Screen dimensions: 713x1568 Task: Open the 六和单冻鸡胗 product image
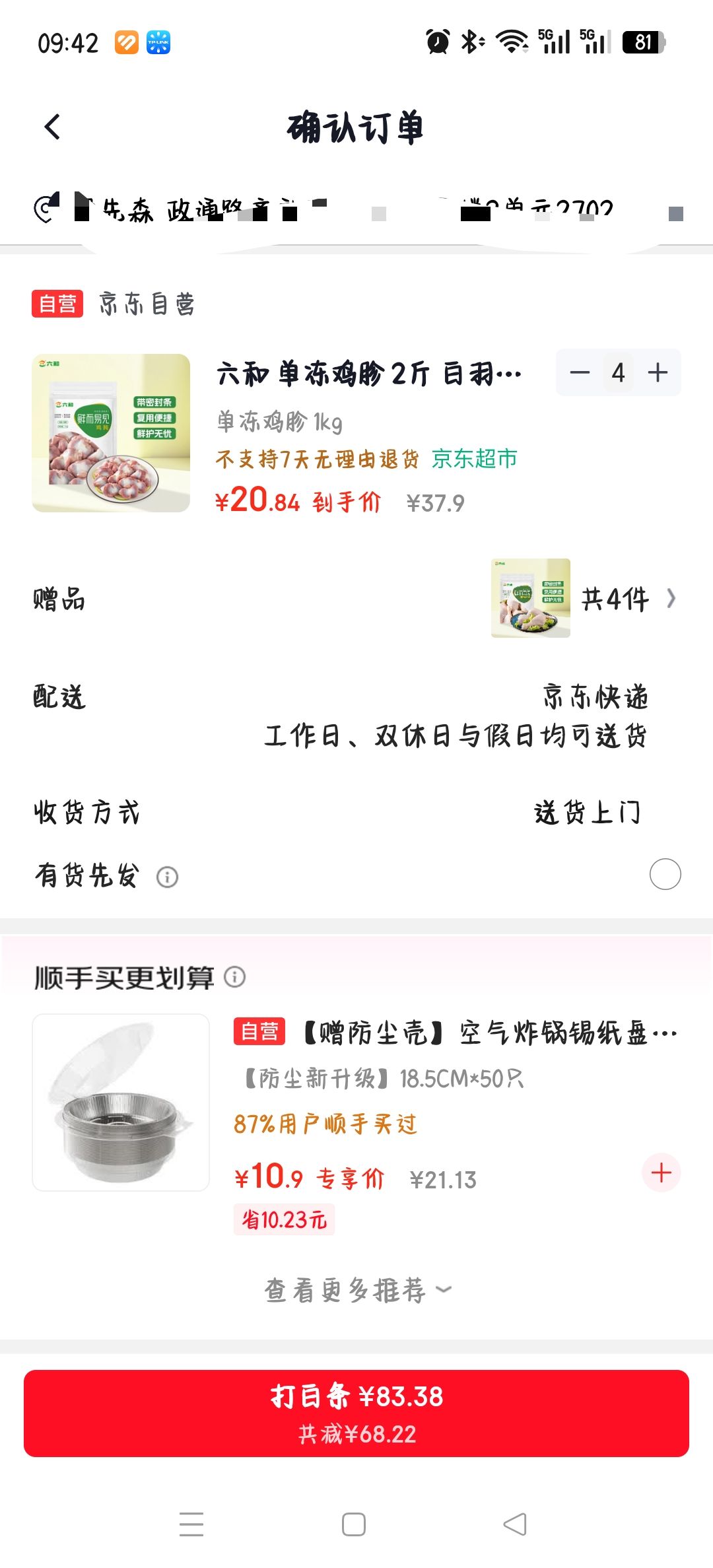[111, 433]
